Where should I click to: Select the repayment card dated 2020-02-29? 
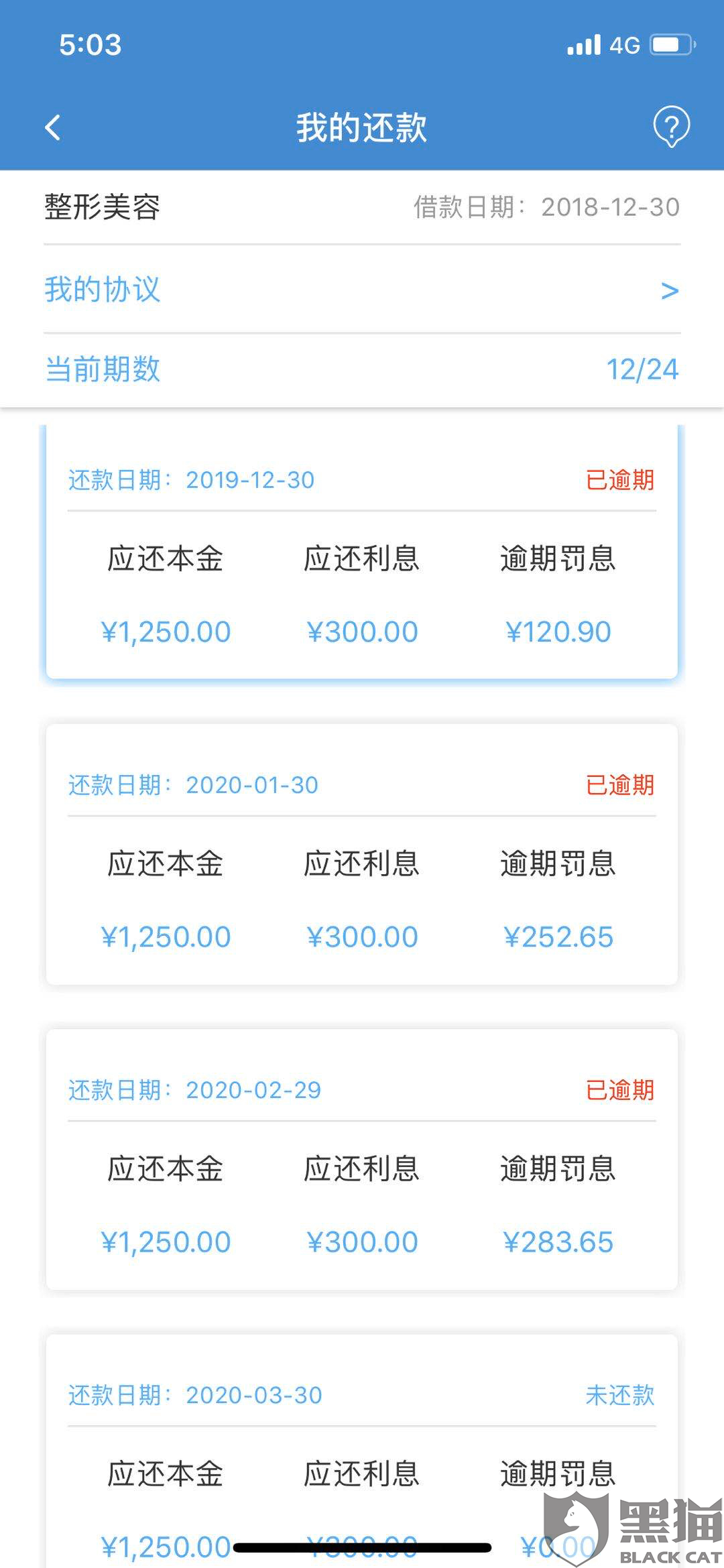pyautogui.click(x=362, y=1160)
